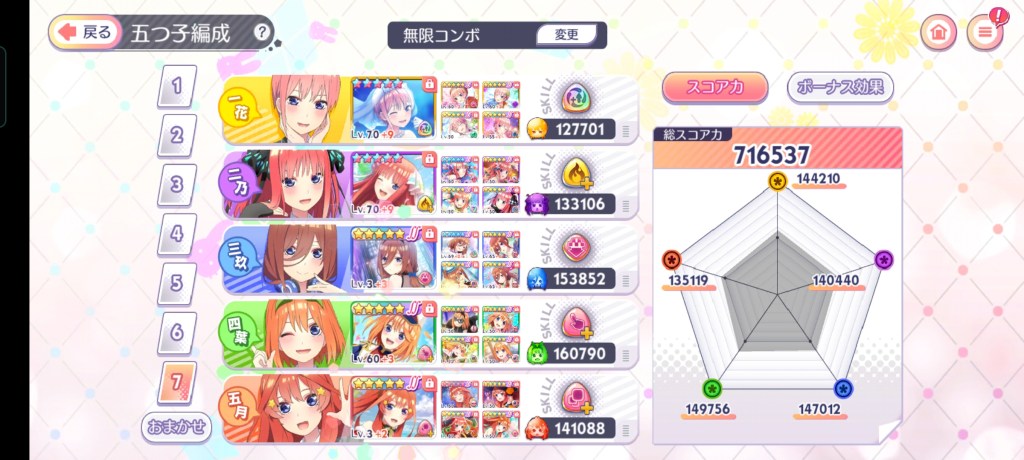Screen dimensions: 1024x460
Task: Open 五月's main card
Action: [393, 408]
